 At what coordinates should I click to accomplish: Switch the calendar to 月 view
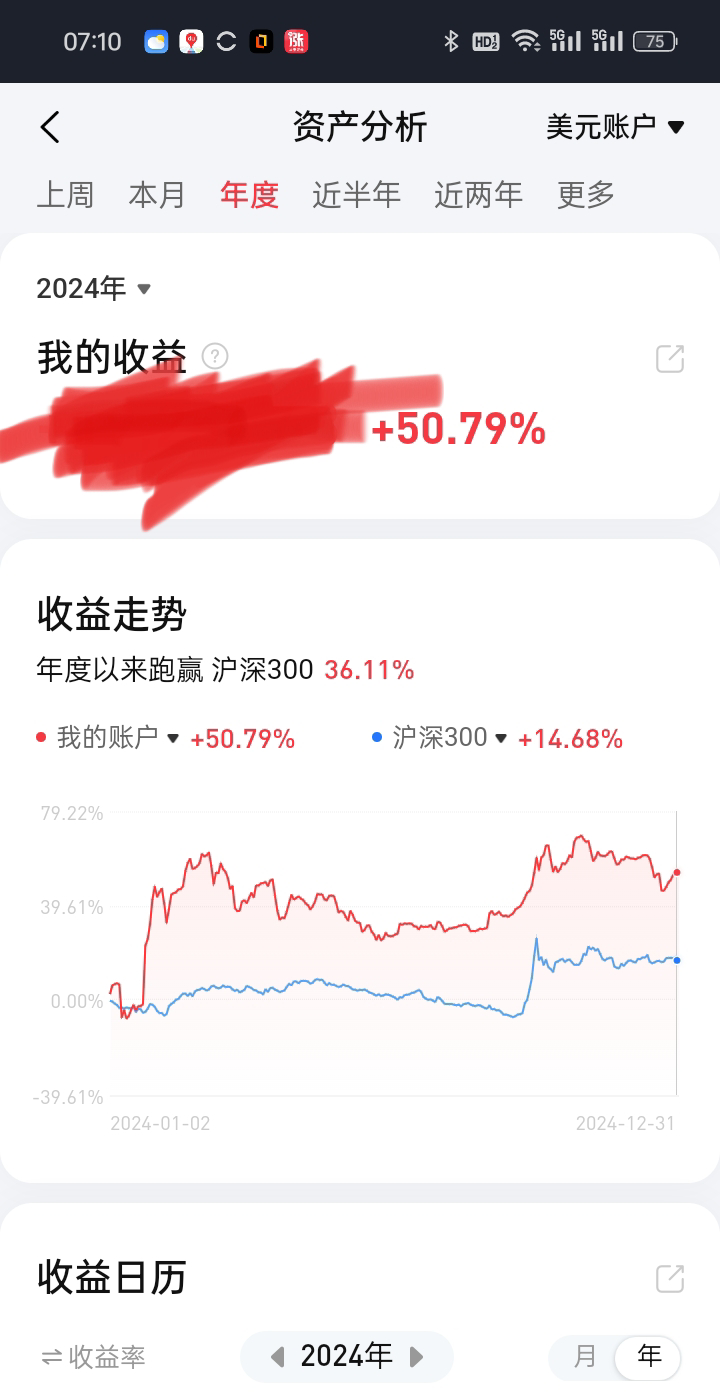585,1357
